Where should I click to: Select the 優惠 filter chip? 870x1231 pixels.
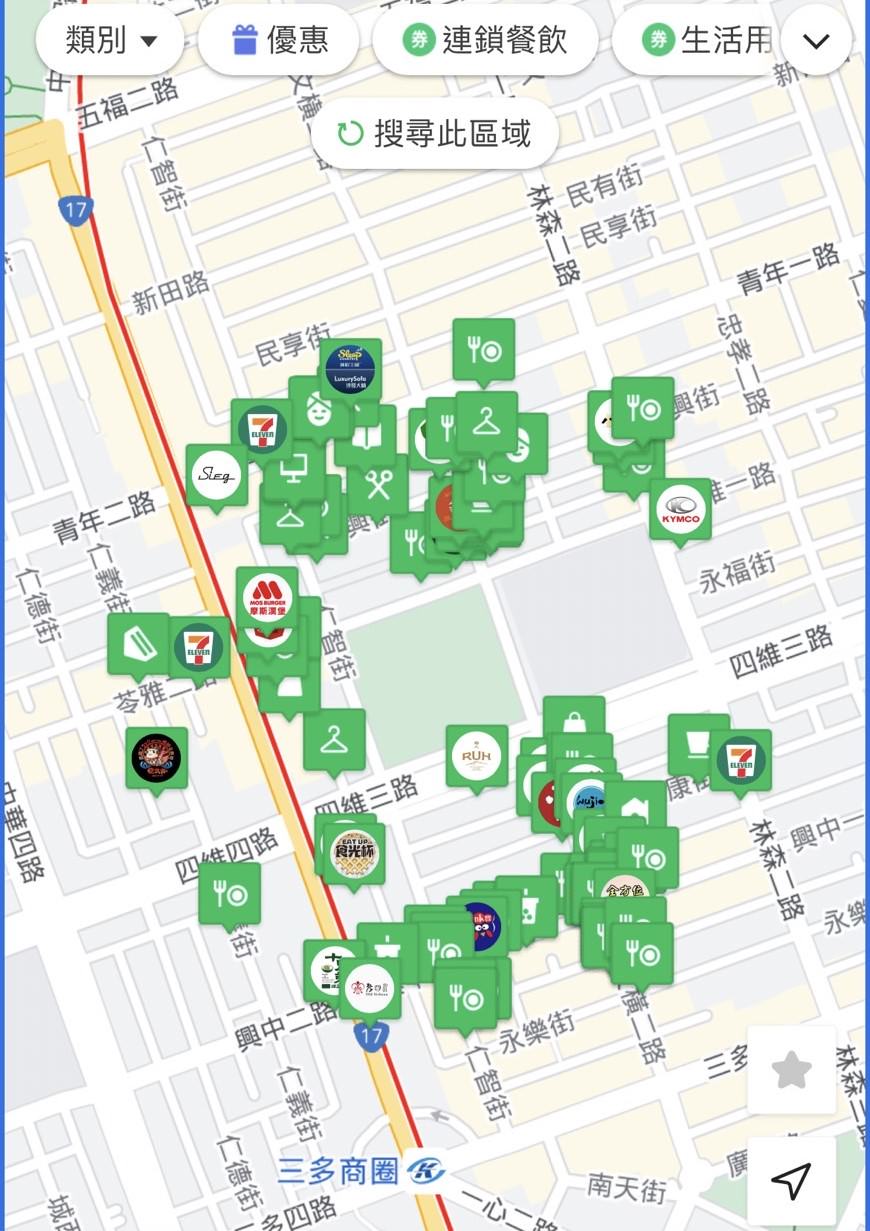[x=279, y=41]
